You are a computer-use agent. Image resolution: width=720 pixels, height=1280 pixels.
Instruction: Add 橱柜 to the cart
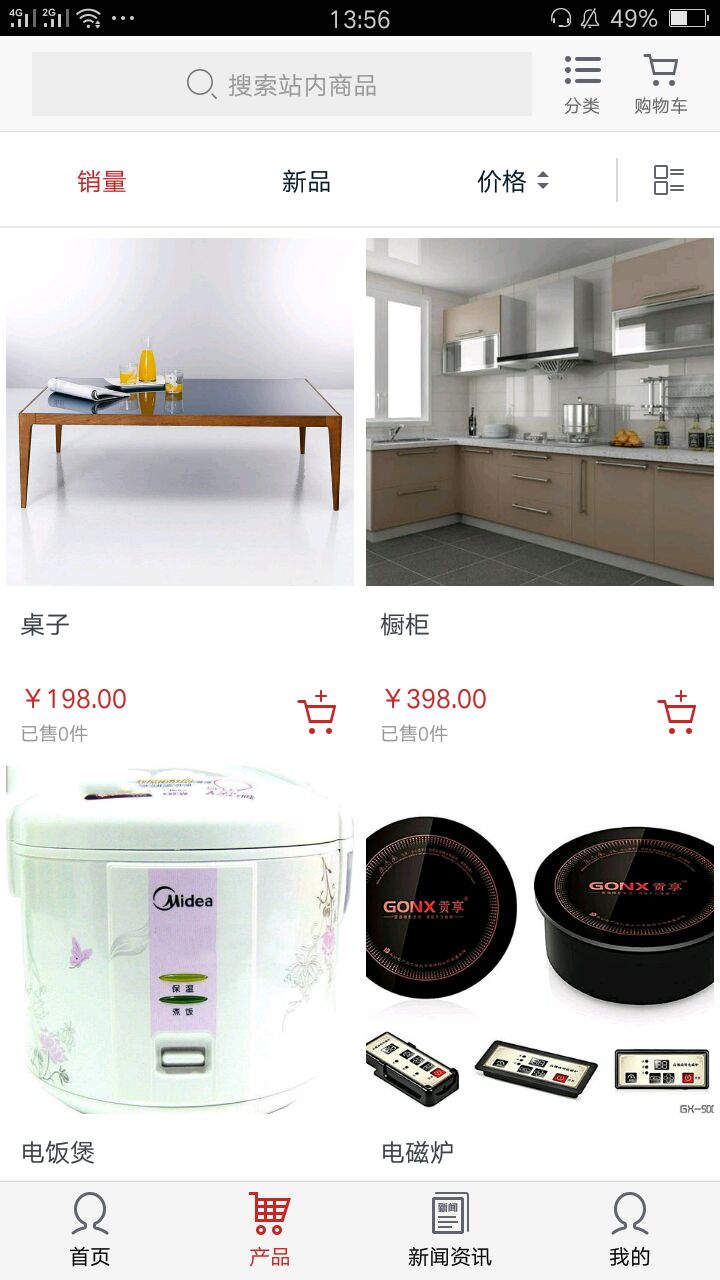click(677, 713)
